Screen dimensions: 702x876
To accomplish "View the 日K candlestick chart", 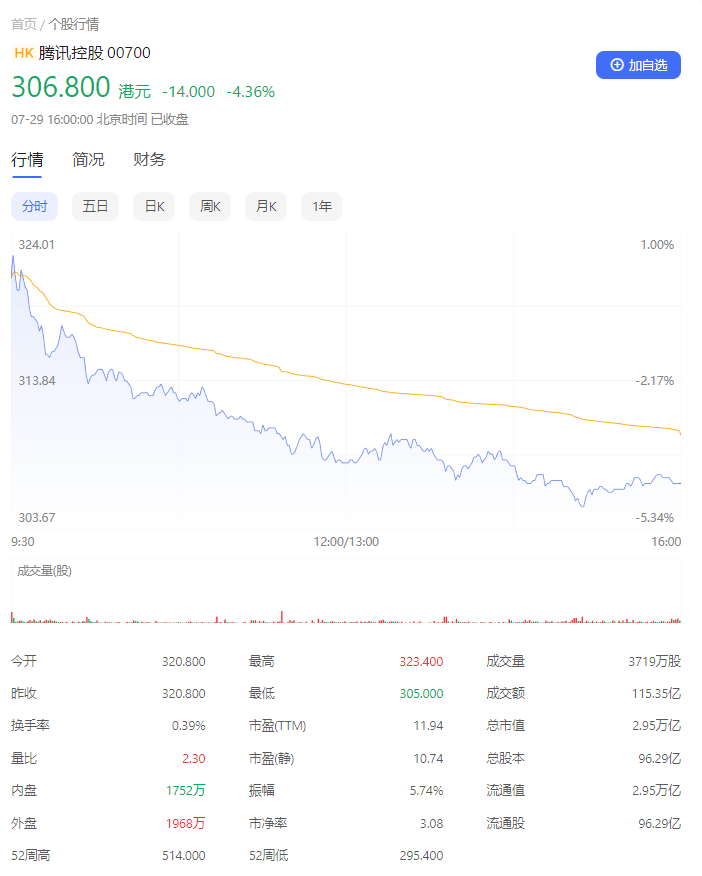I will point(154,207).
